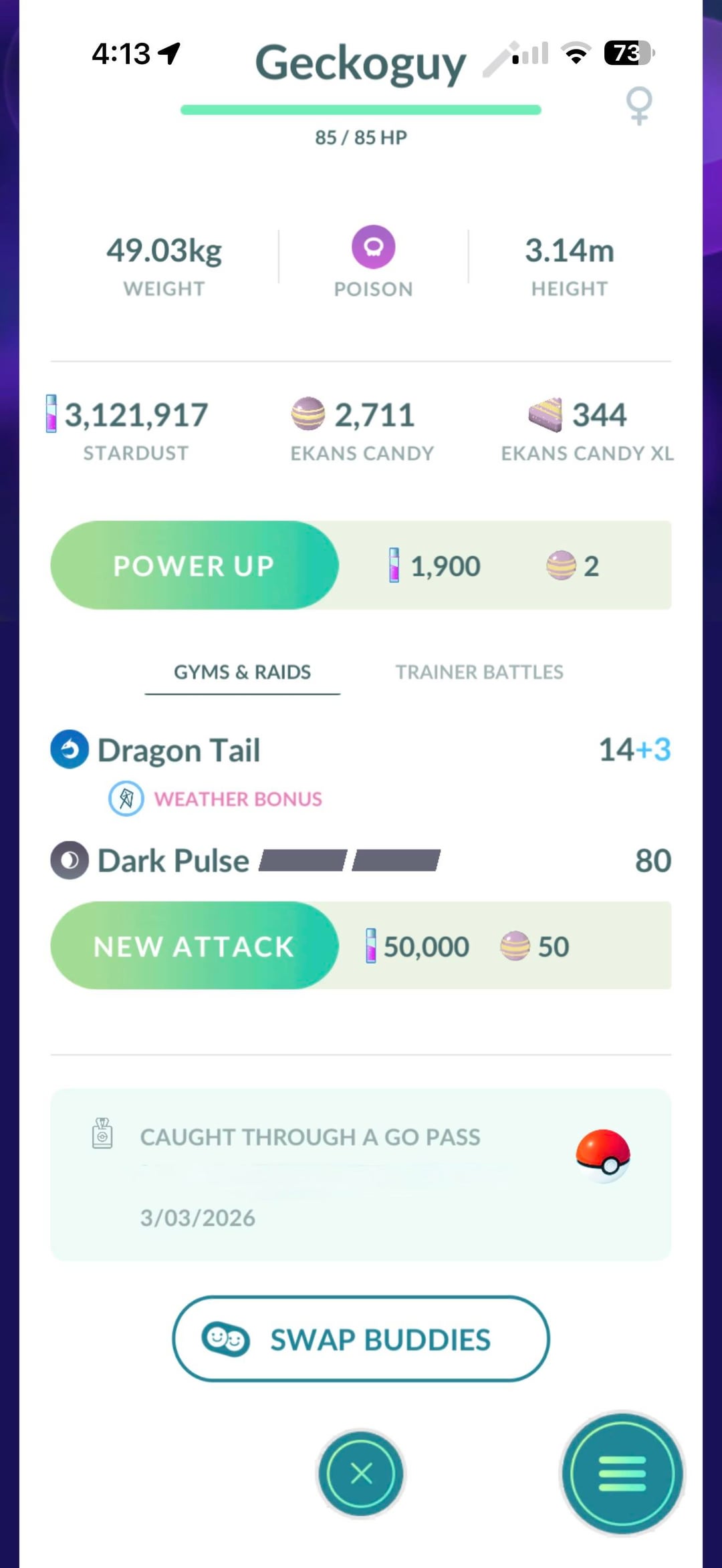Image resolution: width=722 pixels, height=1568 pixels.
Task: Tap the Power Up button
Action: 195,565
